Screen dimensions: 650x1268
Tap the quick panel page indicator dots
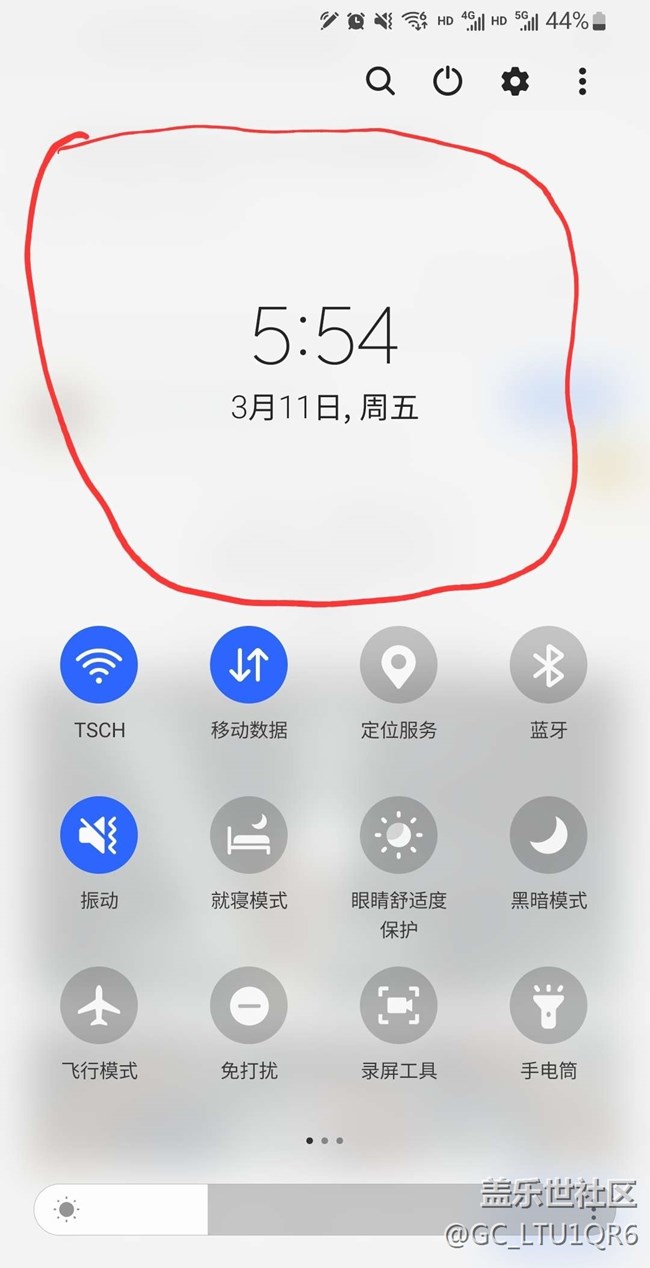point(325,1140)
